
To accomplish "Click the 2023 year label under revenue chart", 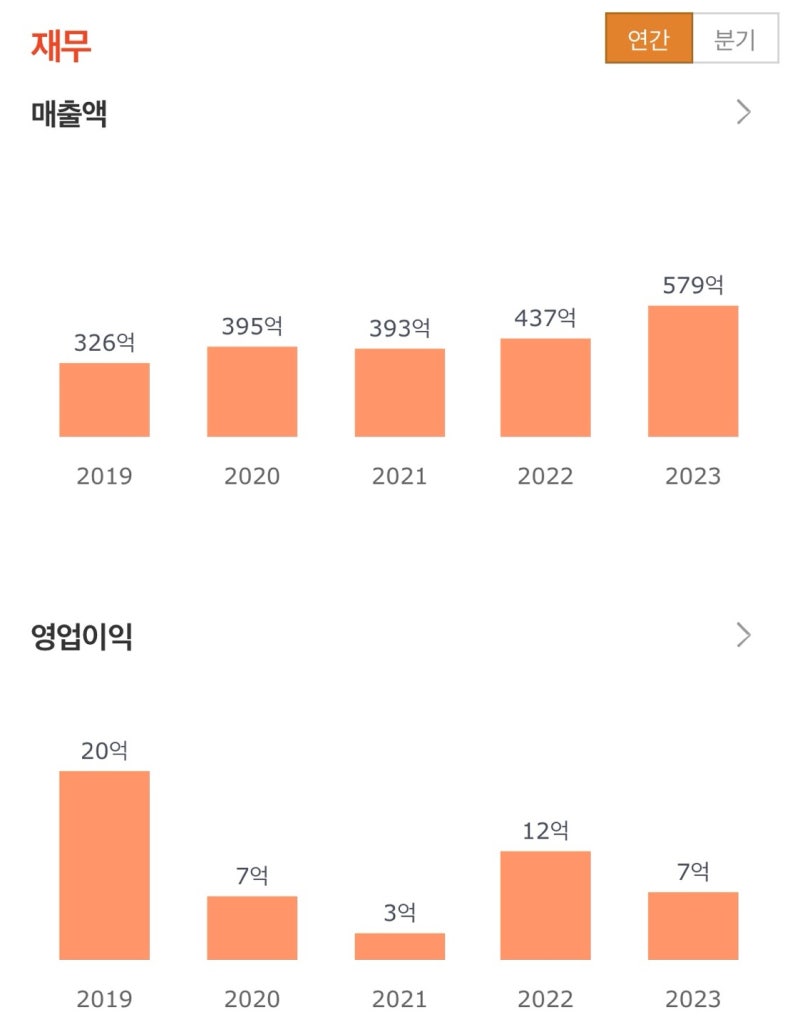I will [694, 477].
